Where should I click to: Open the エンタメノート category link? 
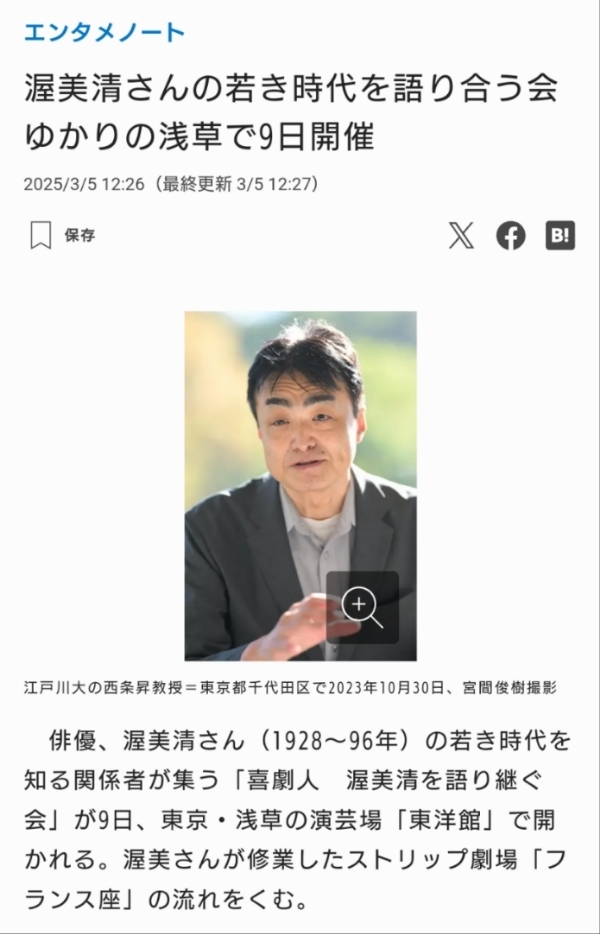tap(104, 32)
